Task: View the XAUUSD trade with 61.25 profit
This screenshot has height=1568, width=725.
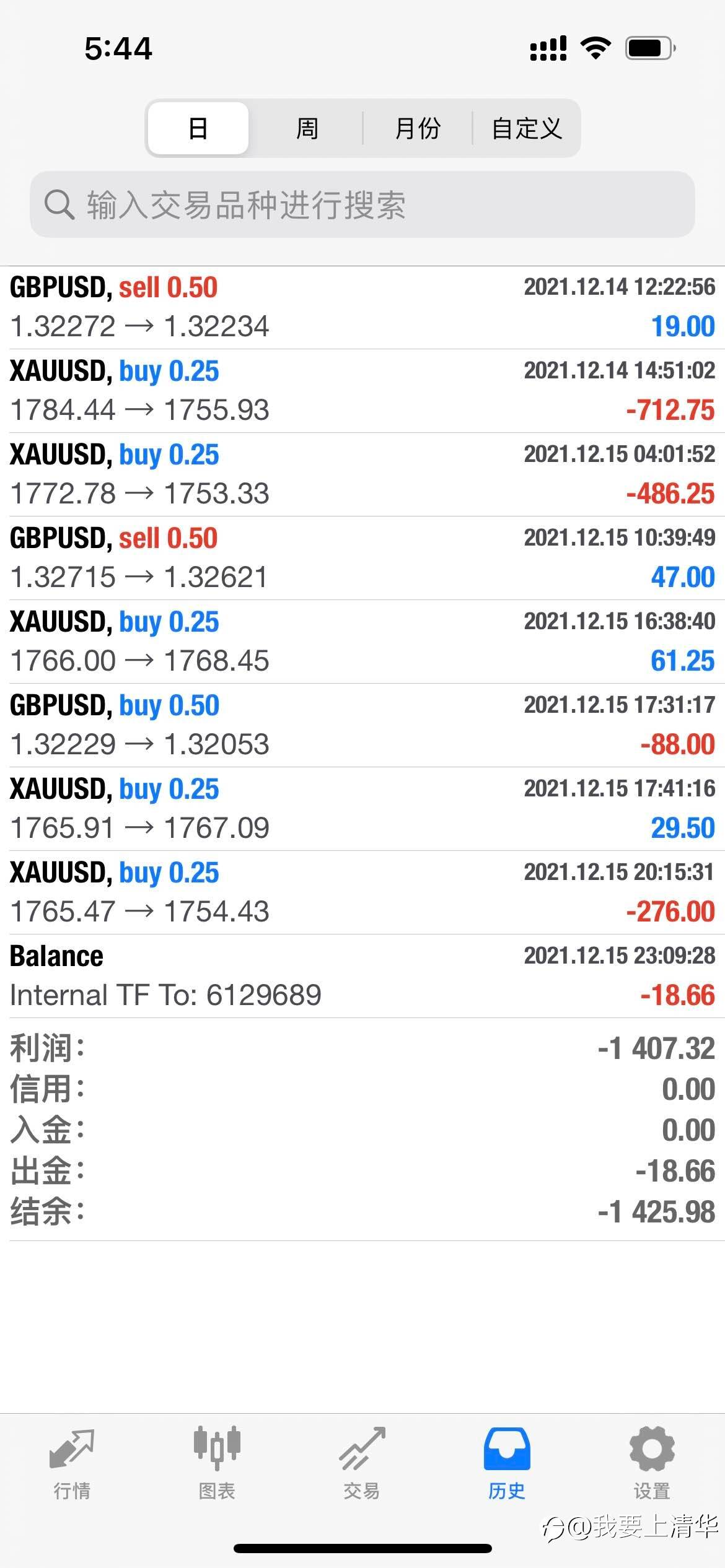Action: point(362,642)
